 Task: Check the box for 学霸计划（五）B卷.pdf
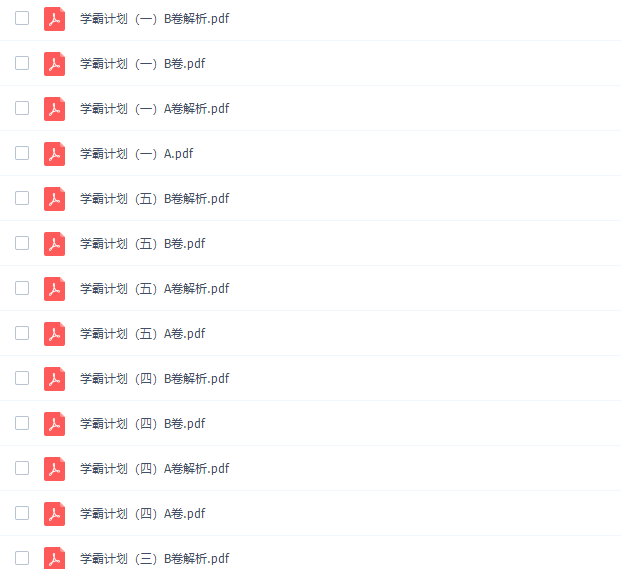pos(22,243)
